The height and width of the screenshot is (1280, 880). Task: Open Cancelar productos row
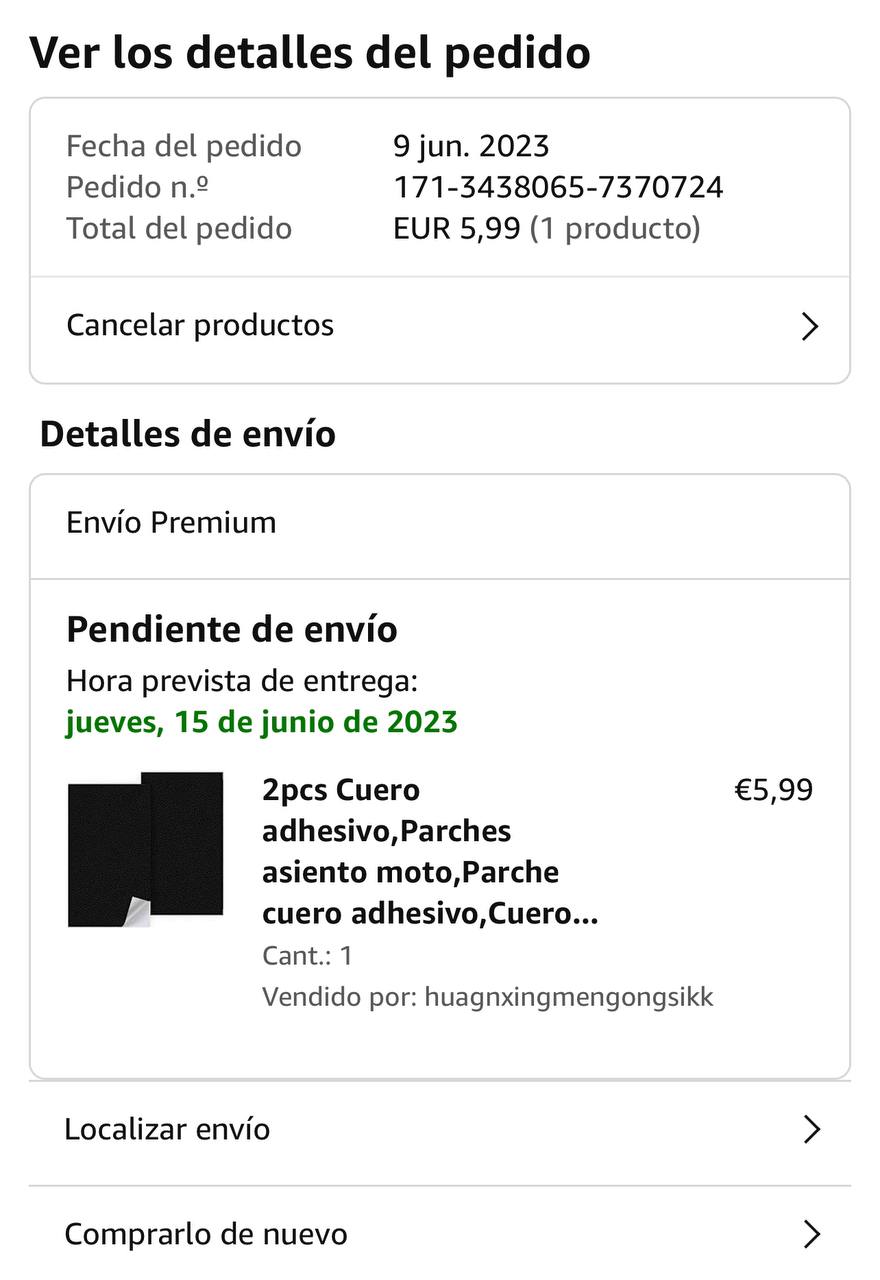(439, 326)
